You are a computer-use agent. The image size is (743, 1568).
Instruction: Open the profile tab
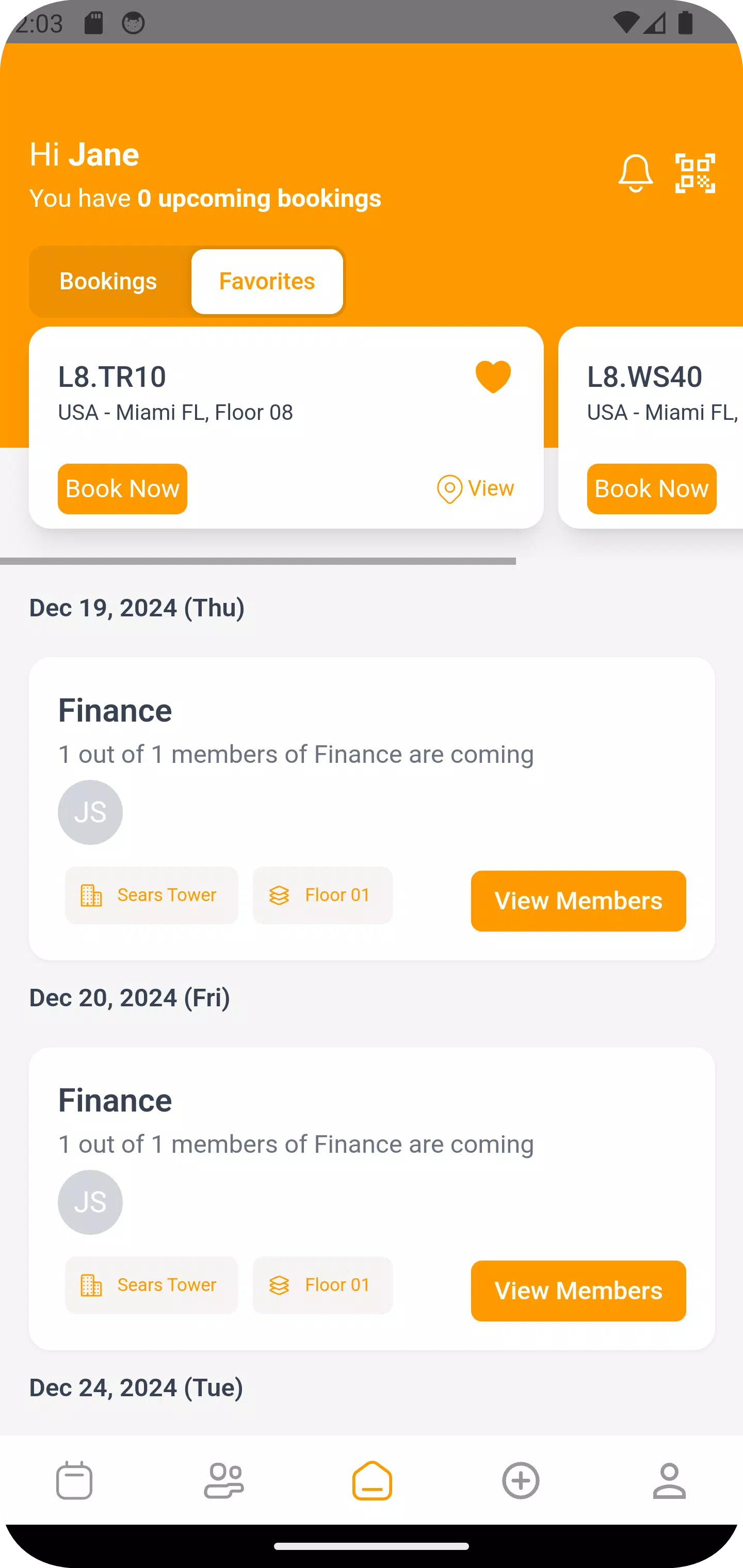click(x=669, y=1480)
